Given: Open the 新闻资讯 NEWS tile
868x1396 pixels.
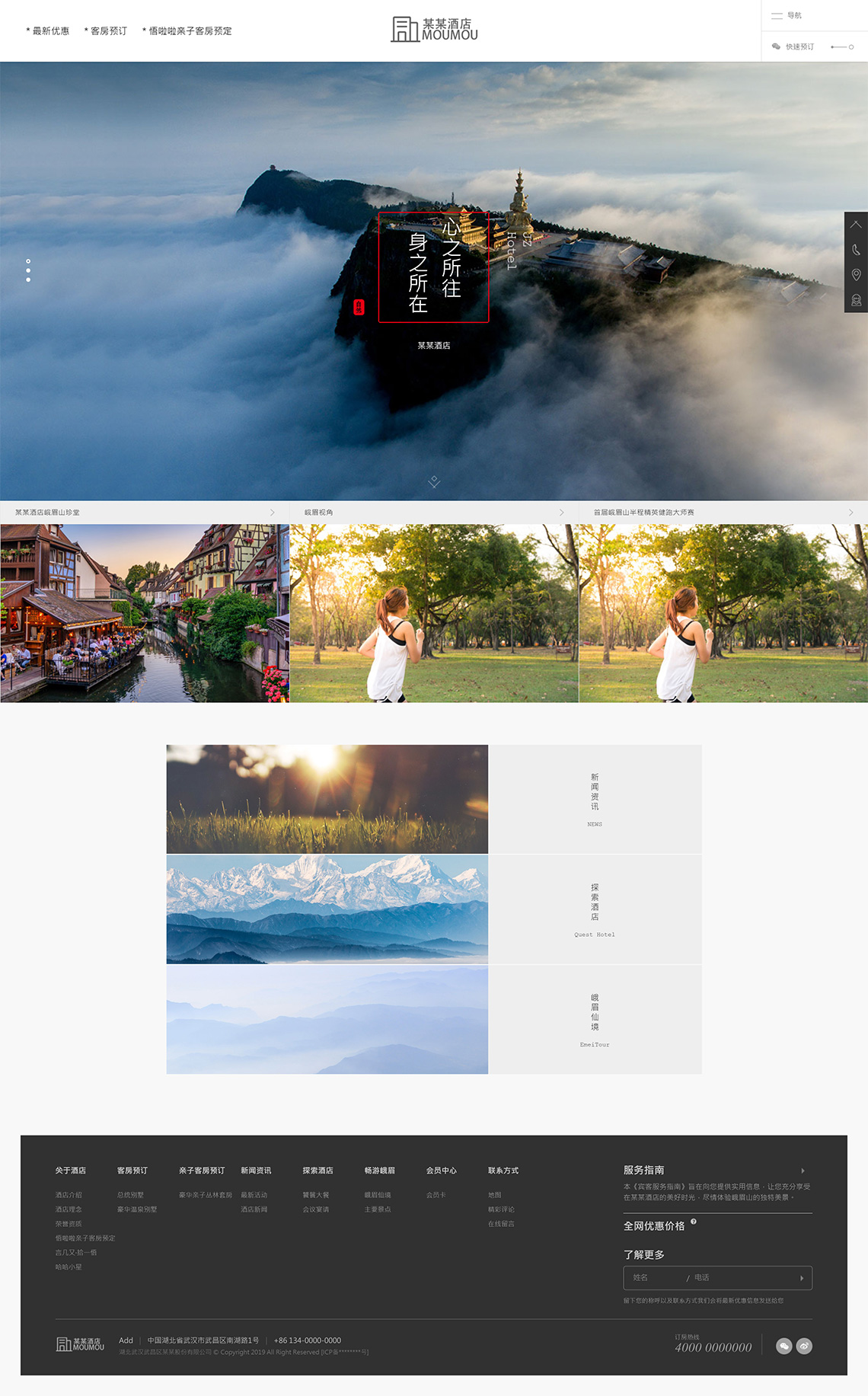Looking at the screenshot, I should (x=595, y=799).
